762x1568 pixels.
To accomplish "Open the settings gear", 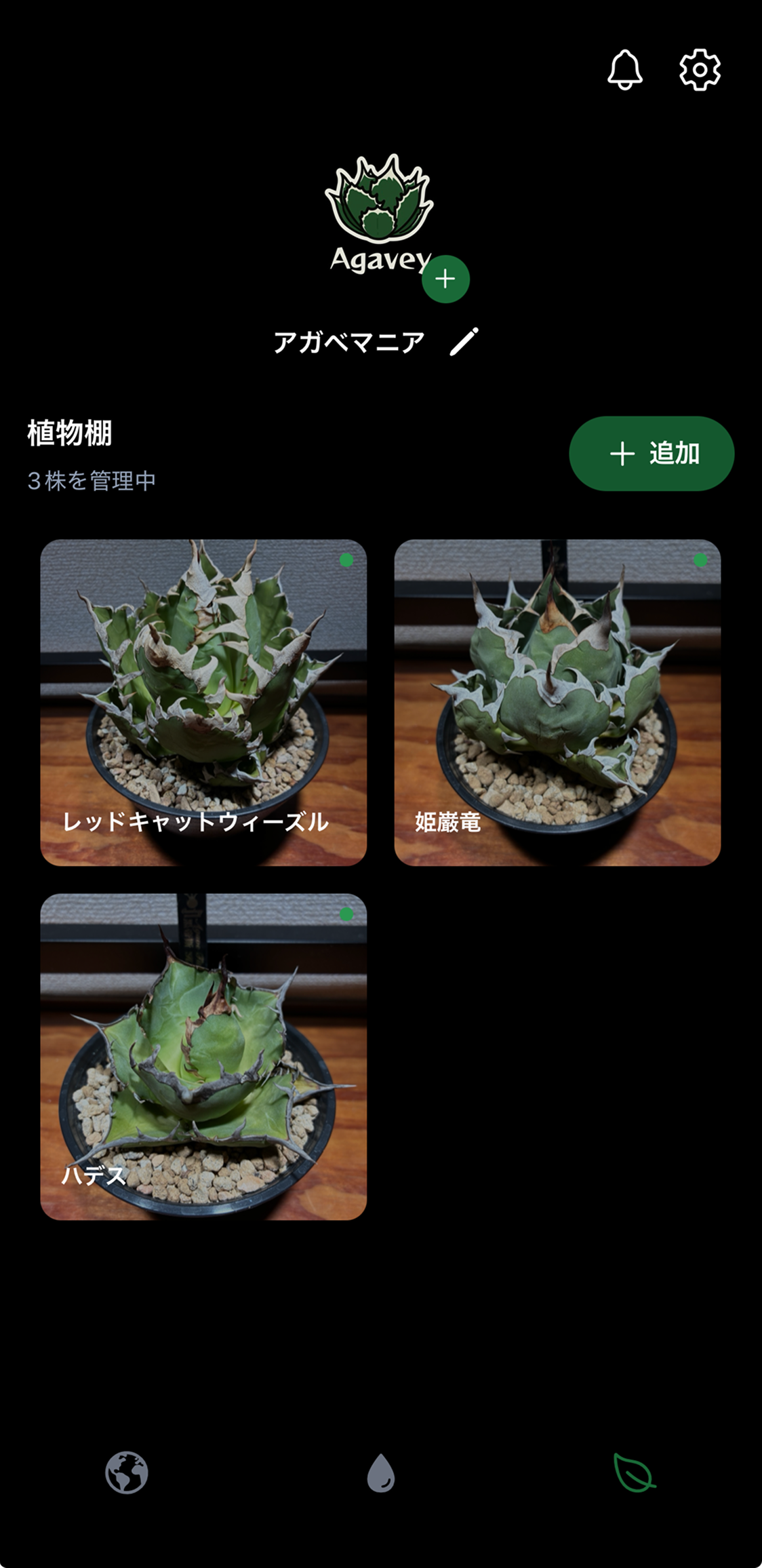I will [700, 69].
